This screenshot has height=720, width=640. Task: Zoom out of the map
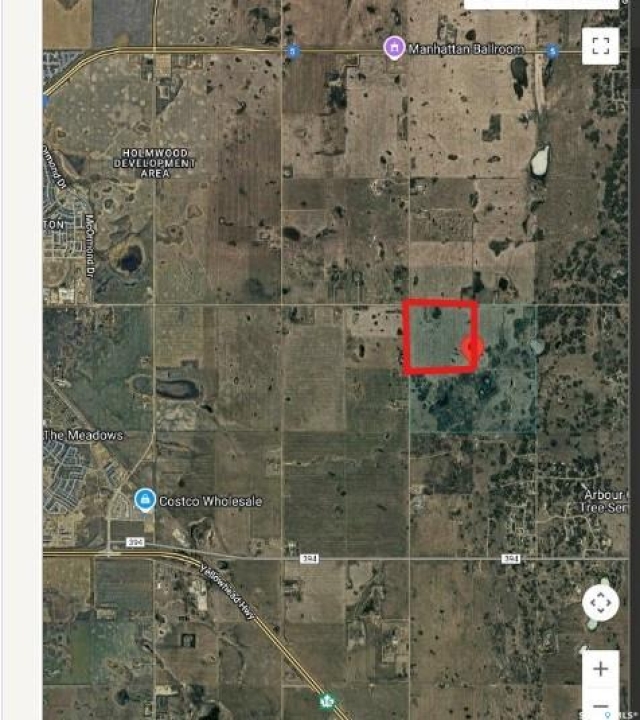[x=600, y=704]
